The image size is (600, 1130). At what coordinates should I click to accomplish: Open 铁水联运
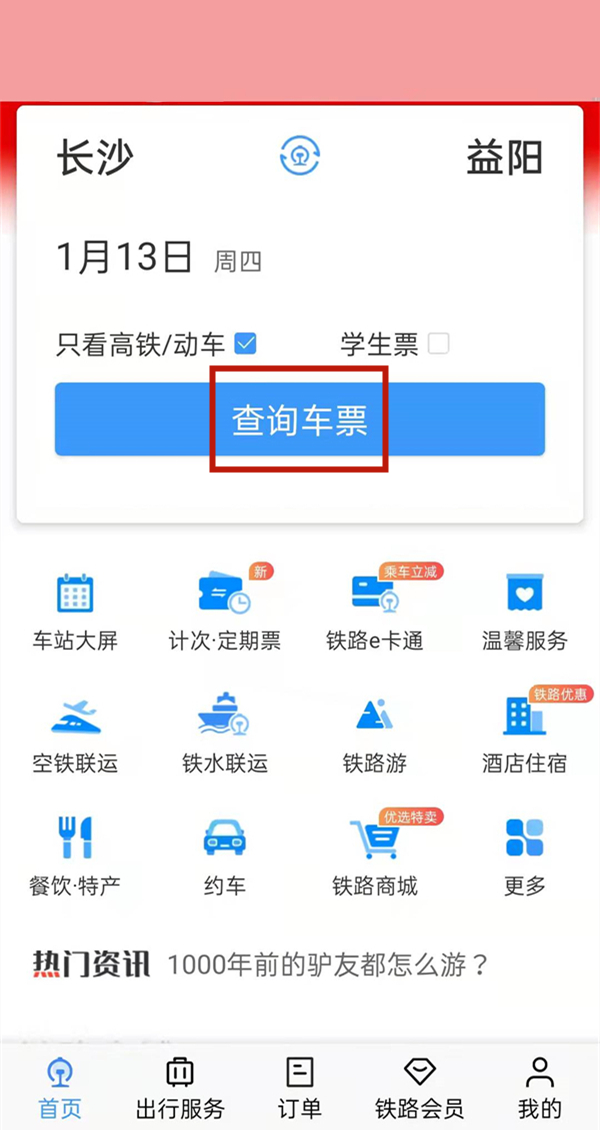tap(224, 733)
